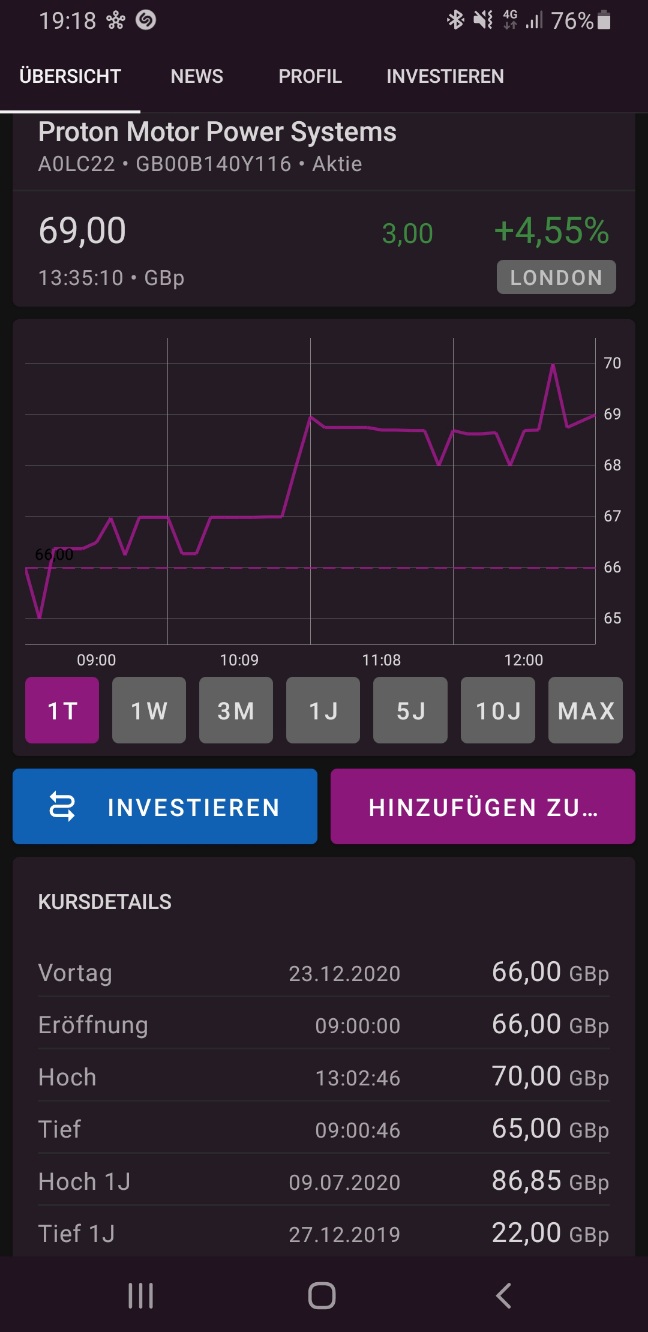Show the MAX chart range
The height and width of the screenshot is (1332, 648).
(x=585, y=710)
